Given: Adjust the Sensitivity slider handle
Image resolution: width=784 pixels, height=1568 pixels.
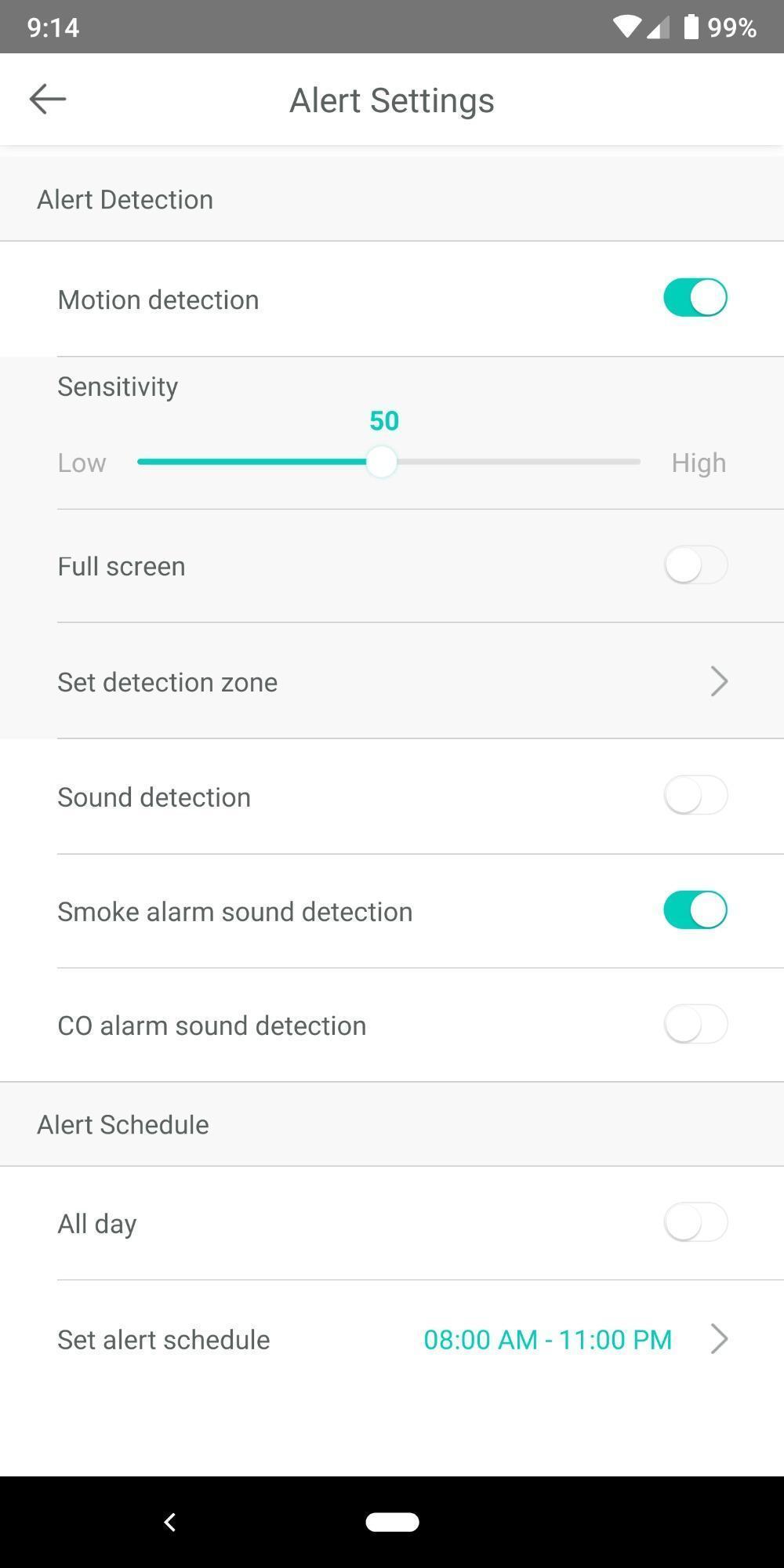Looking at the screenshot, I should click(383, 462).
